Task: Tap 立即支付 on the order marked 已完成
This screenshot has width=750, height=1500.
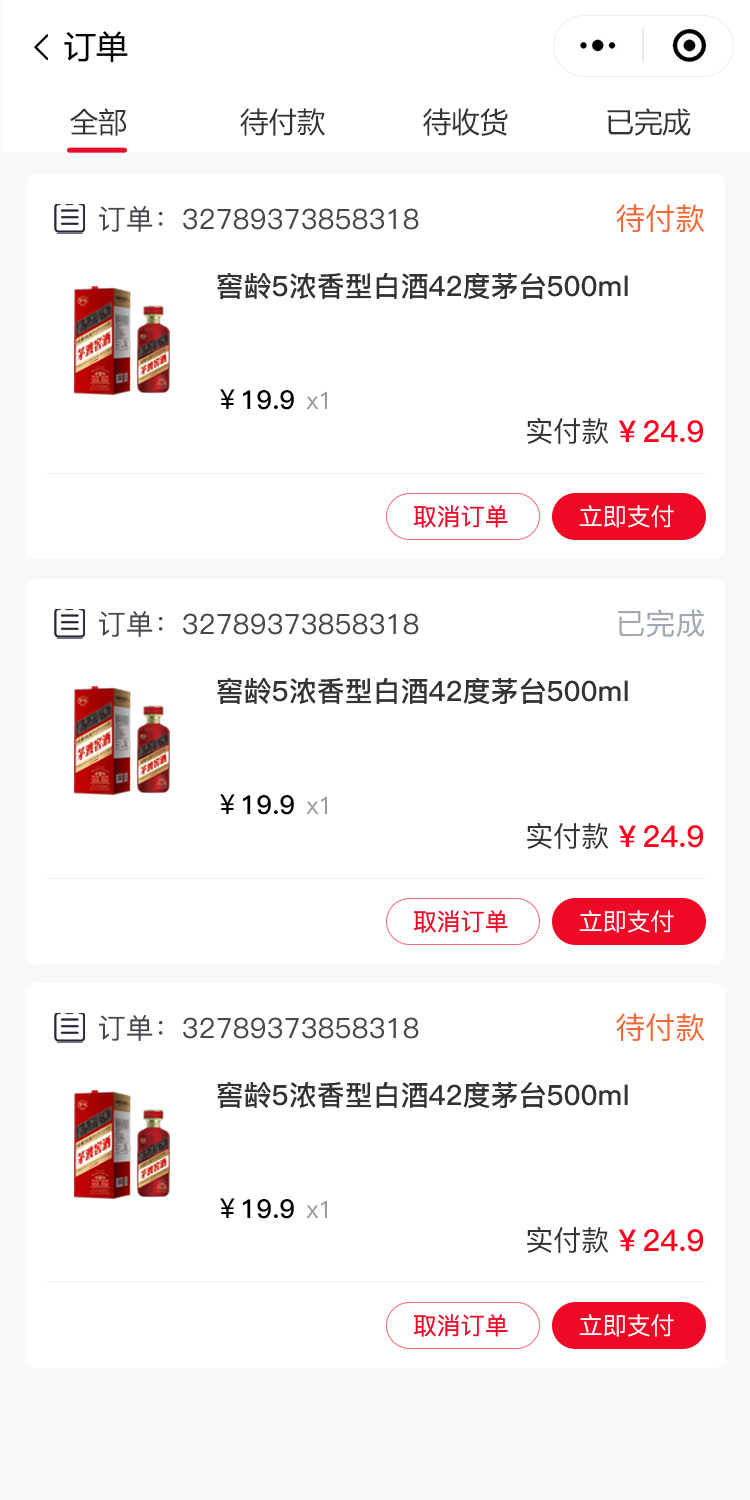Action: pos(628,921)
